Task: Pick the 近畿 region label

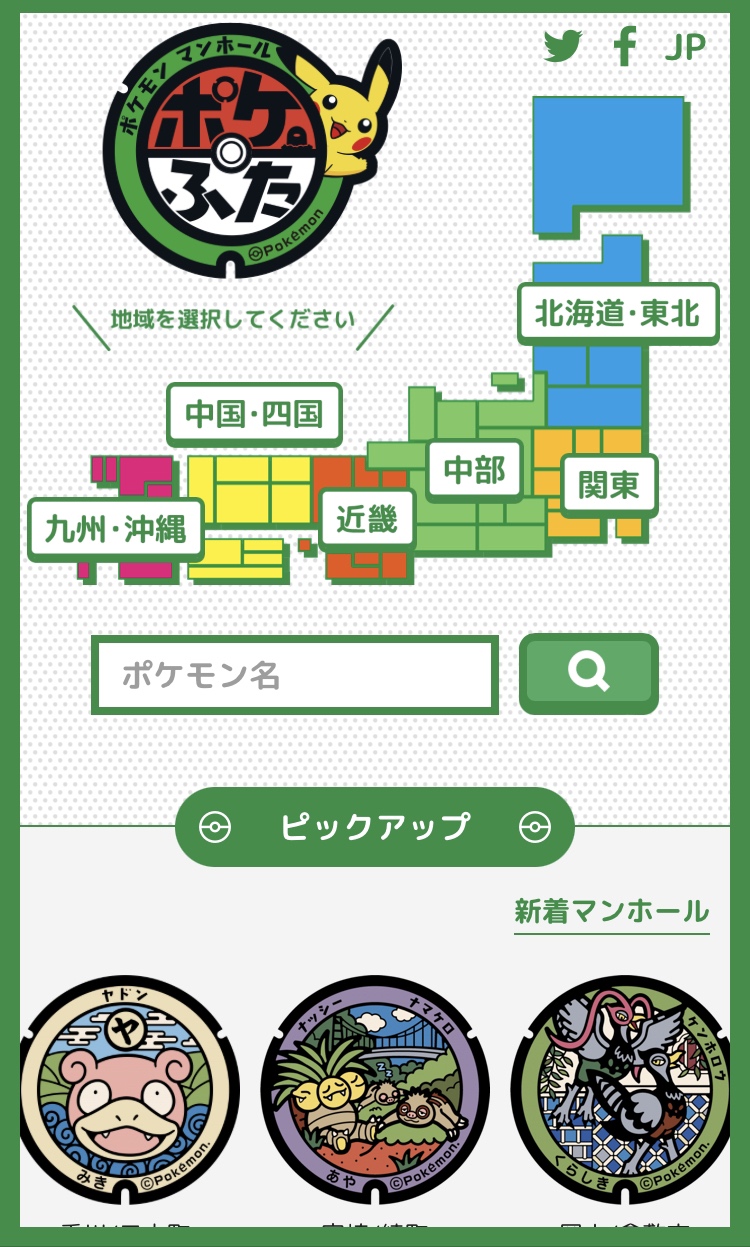Action: tap(367, 519)
